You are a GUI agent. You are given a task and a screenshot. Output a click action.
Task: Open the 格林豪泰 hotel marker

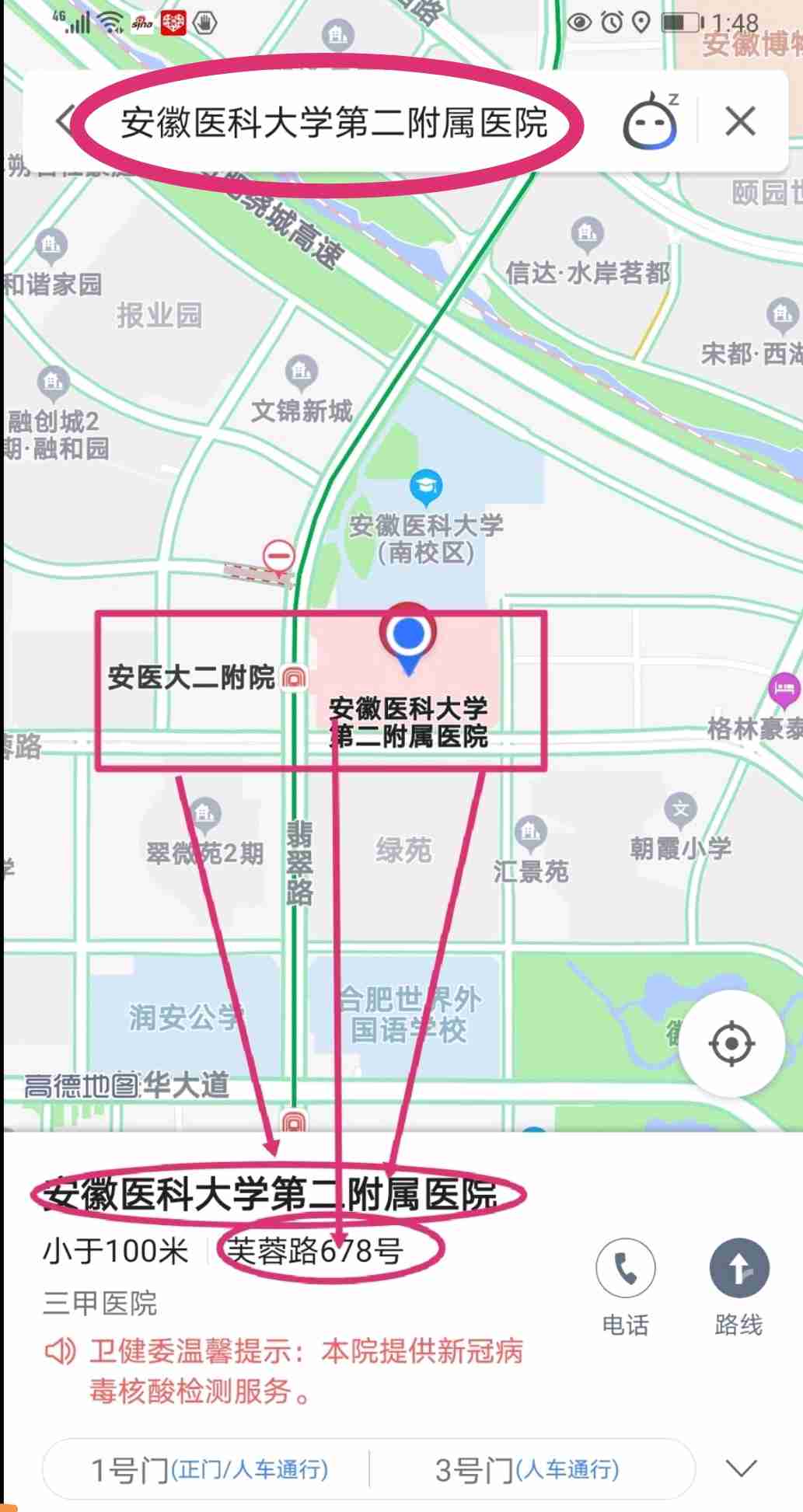[784, 690]
